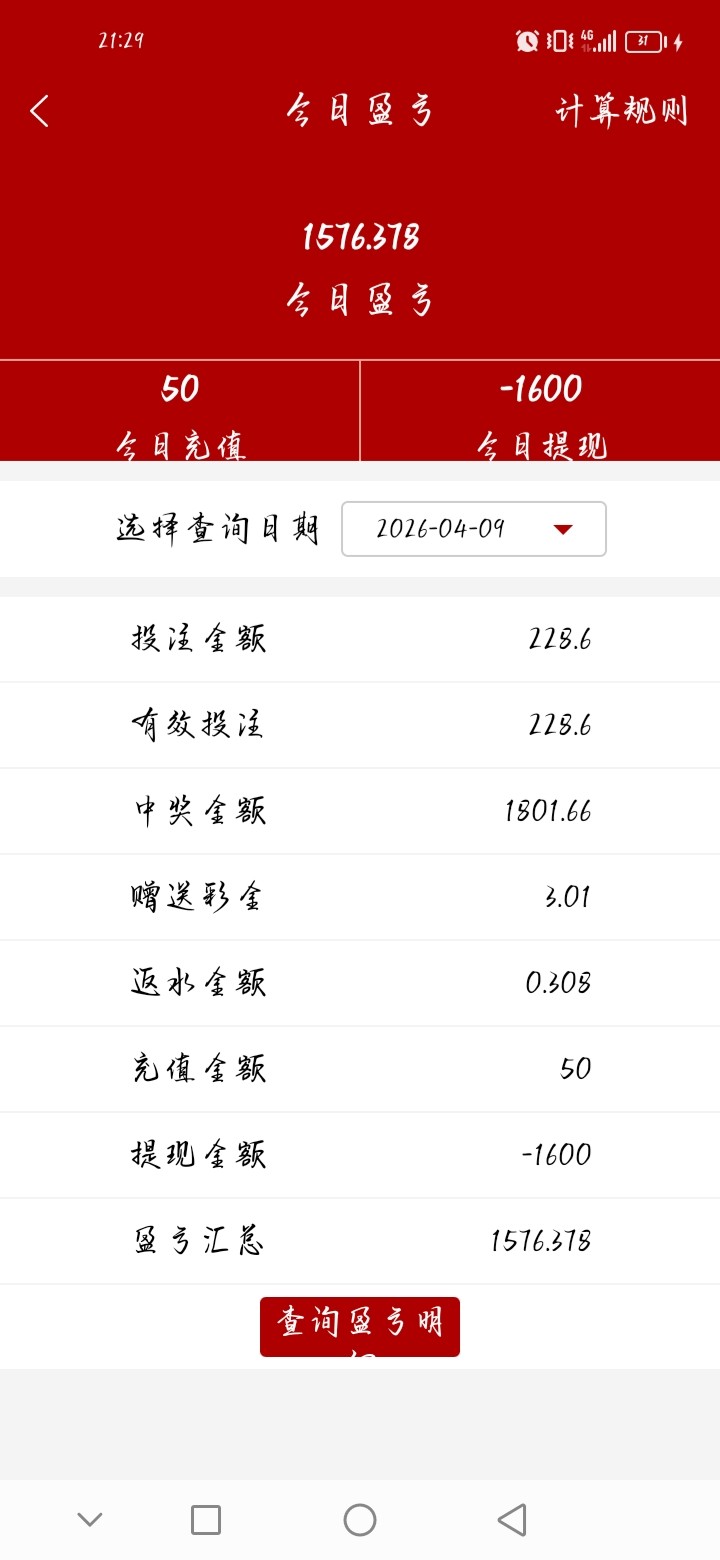Tap the home circle navigation icon
Screen dimensions: 720x1560
point(360,1519)
